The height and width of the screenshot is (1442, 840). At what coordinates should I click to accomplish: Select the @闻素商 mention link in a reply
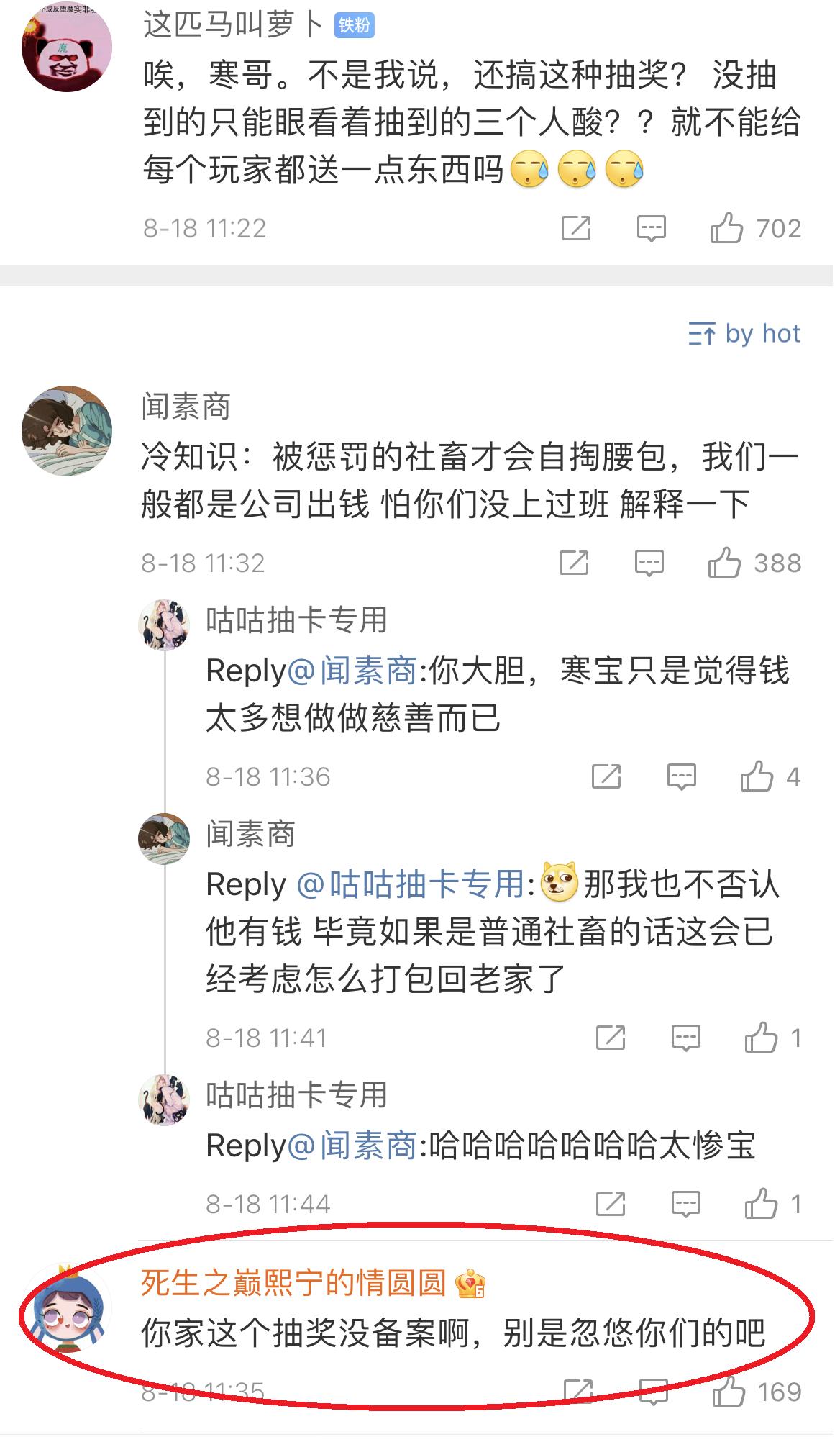point(360,671)
